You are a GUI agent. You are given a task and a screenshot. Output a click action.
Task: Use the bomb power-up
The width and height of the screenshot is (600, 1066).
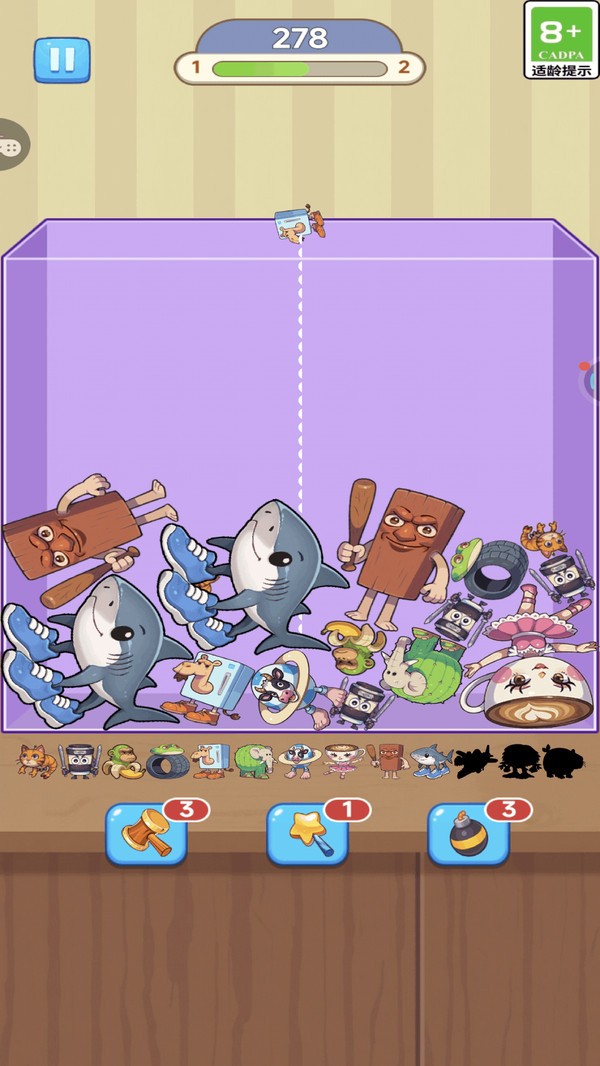468,834
